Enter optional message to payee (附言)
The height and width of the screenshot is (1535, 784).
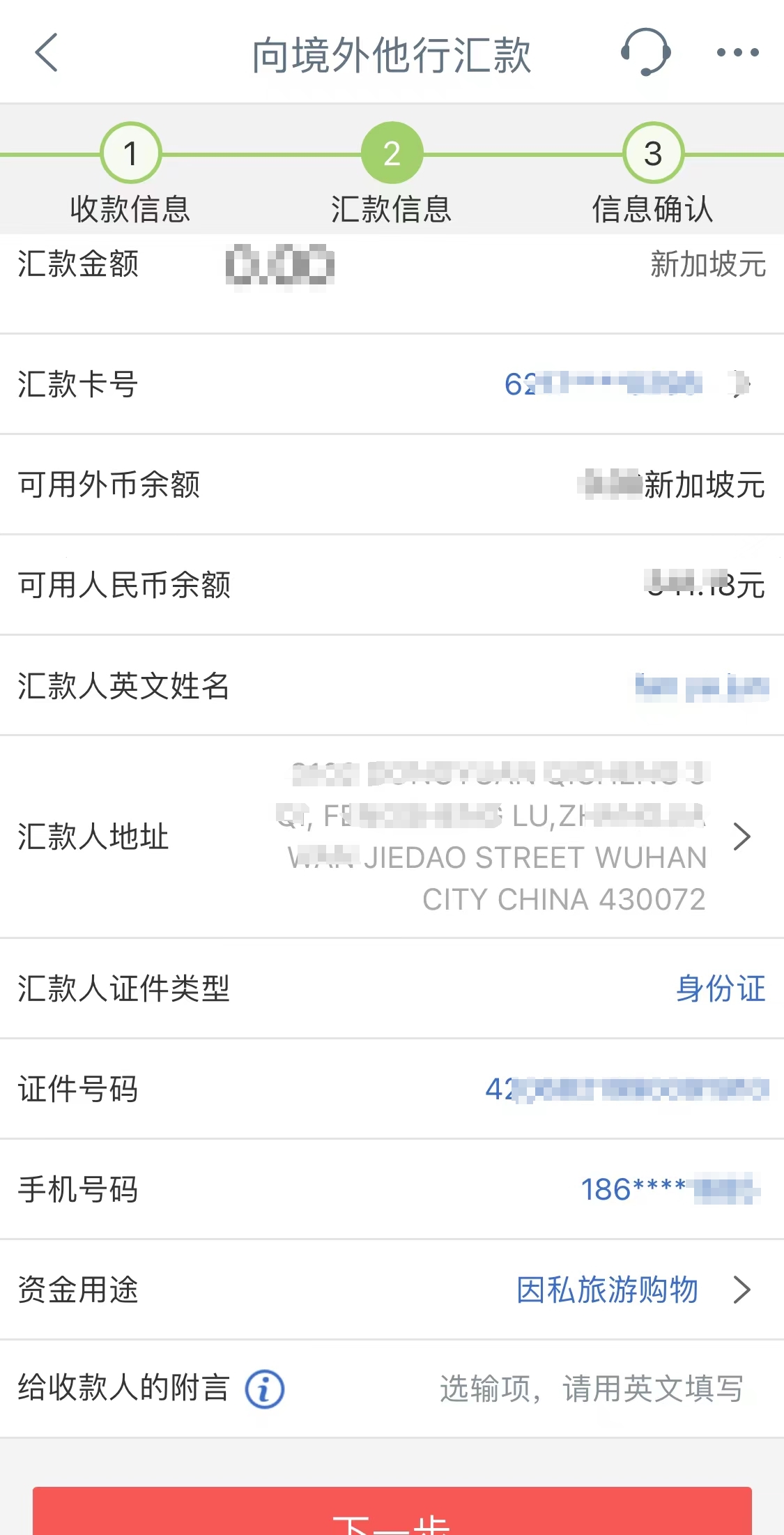[591, 1389]
